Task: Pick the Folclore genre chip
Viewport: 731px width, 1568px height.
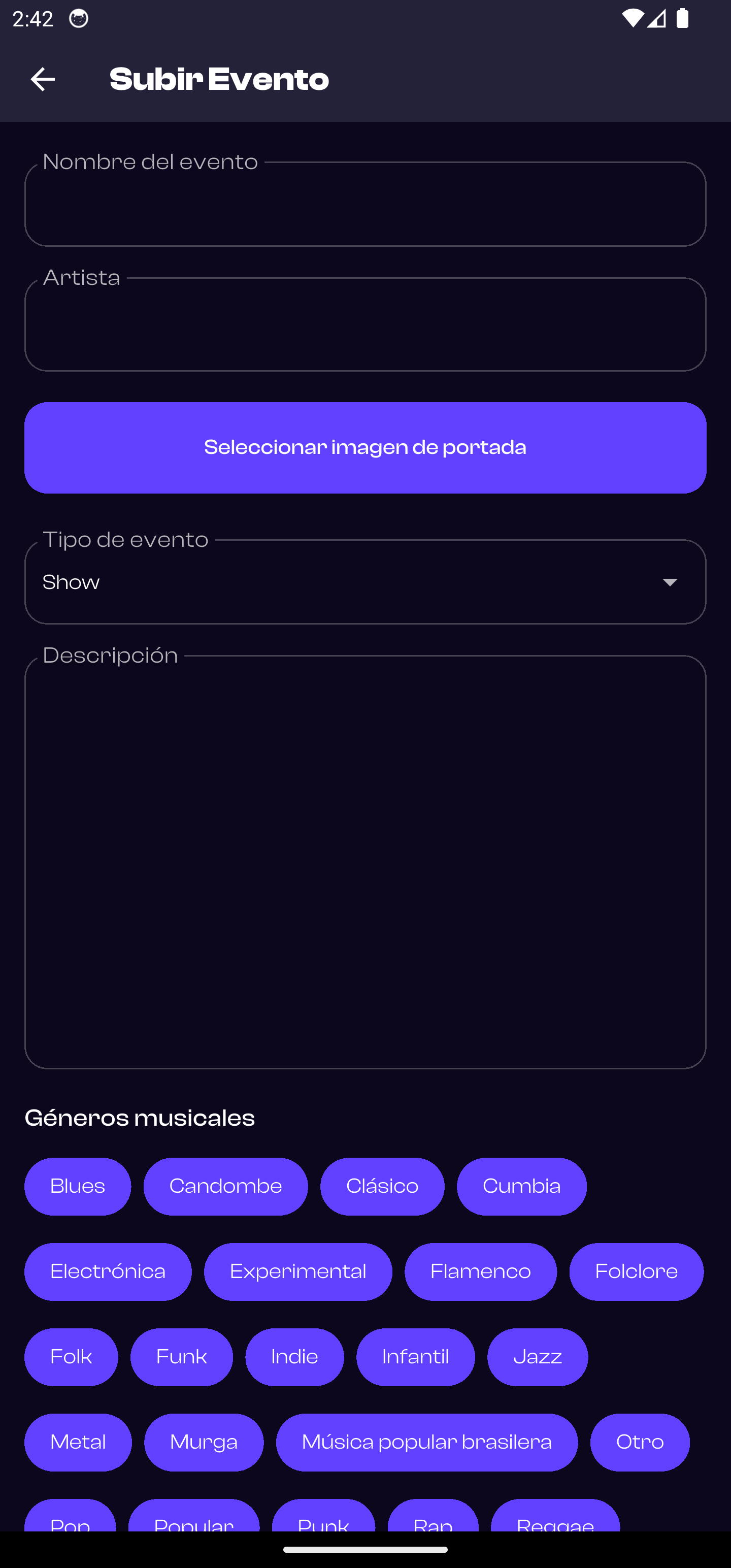Action: (x=636, y=1271)
